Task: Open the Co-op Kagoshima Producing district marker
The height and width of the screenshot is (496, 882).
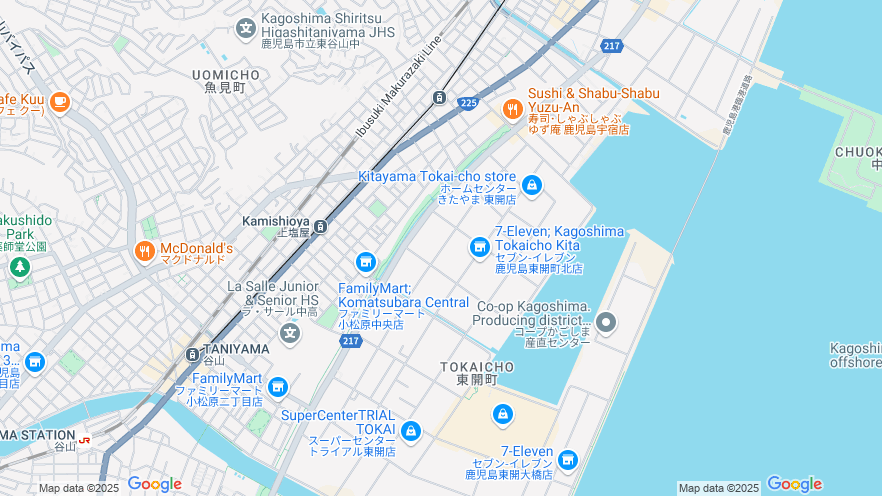Action: tap(605, 322)
